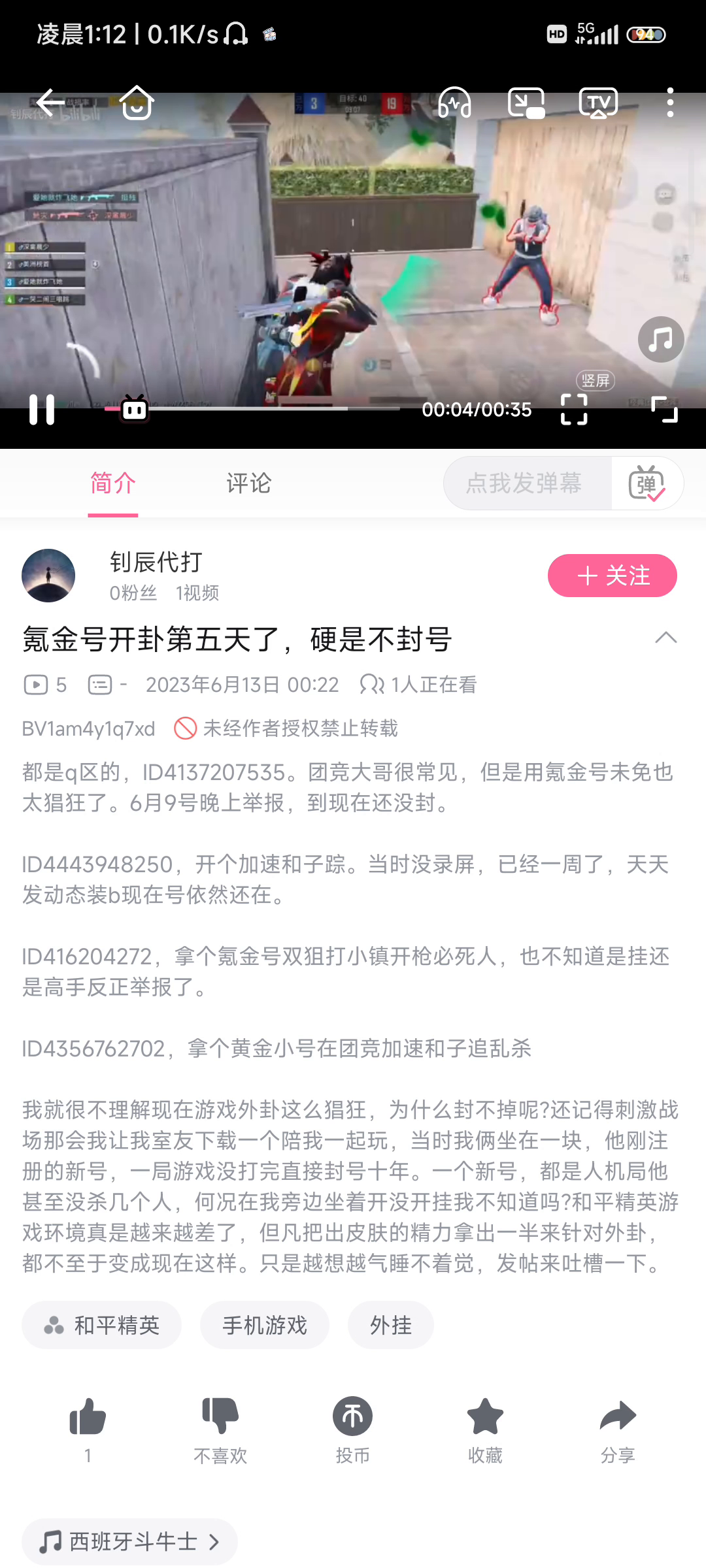The image size is (706, 1568).
Task: Open the 西班牙斗牛士 music link
Action: tap(129, 1542)
